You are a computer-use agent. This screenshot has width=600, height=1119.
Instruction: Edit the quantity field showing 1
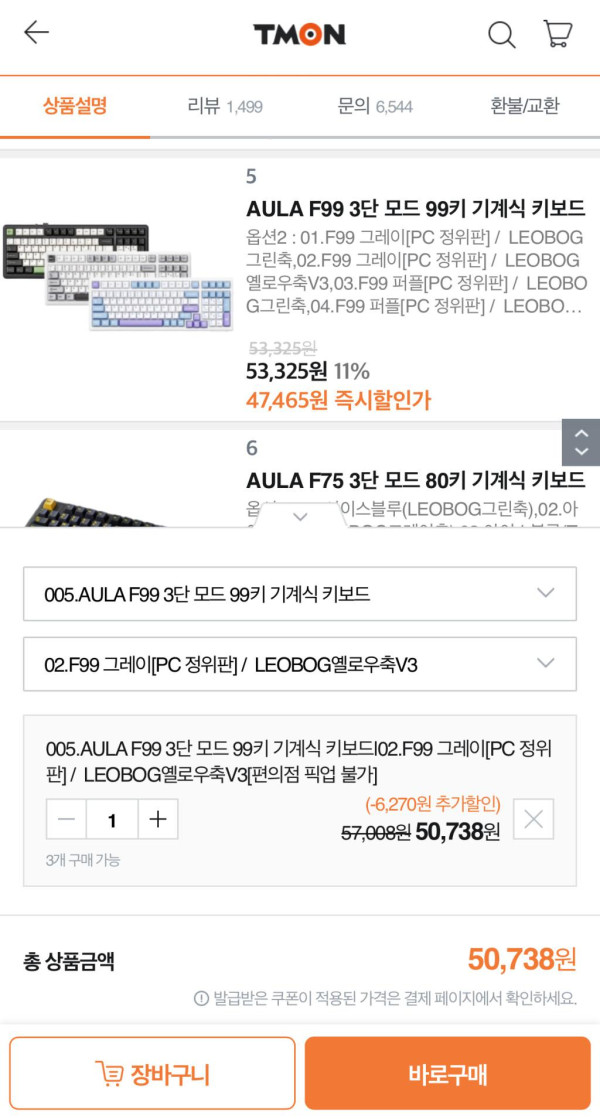coord(112,820)
